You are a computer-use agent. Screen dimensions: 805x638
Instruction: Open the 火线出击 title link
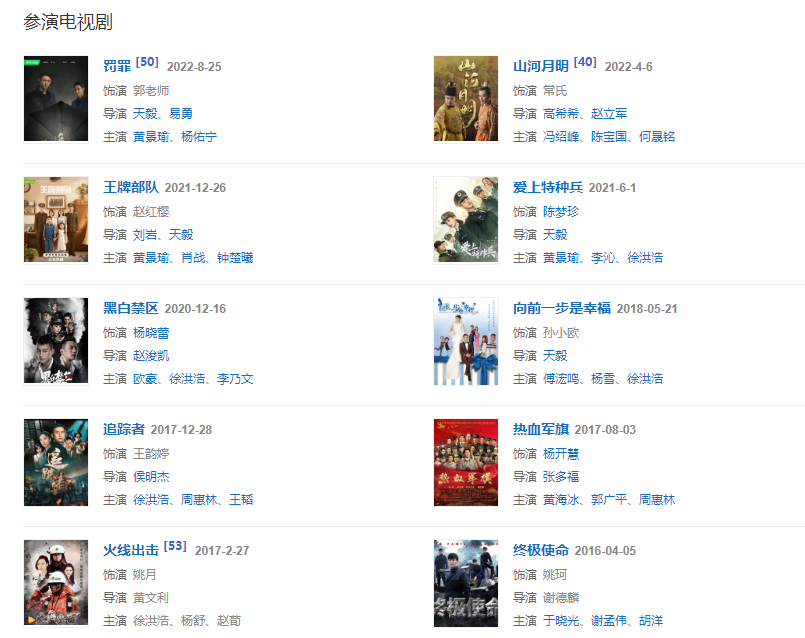point(130,550)
